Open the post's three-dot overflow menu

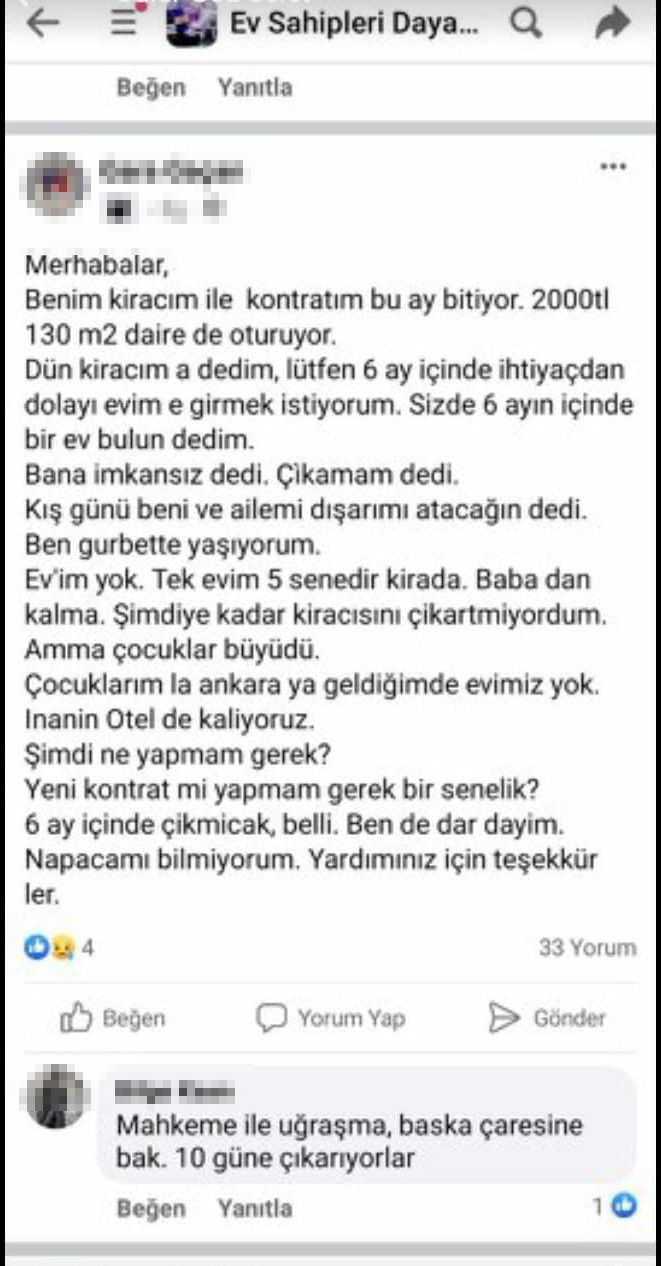[x=612, y=167]
